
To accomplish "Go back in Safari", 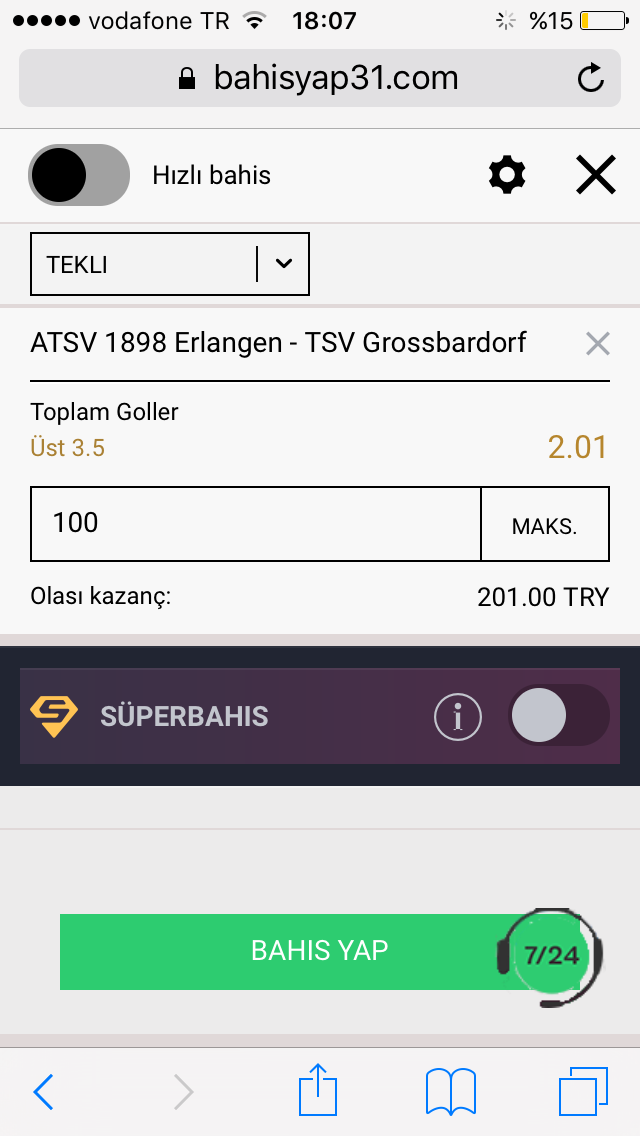I will click(x=43, y=1092).
